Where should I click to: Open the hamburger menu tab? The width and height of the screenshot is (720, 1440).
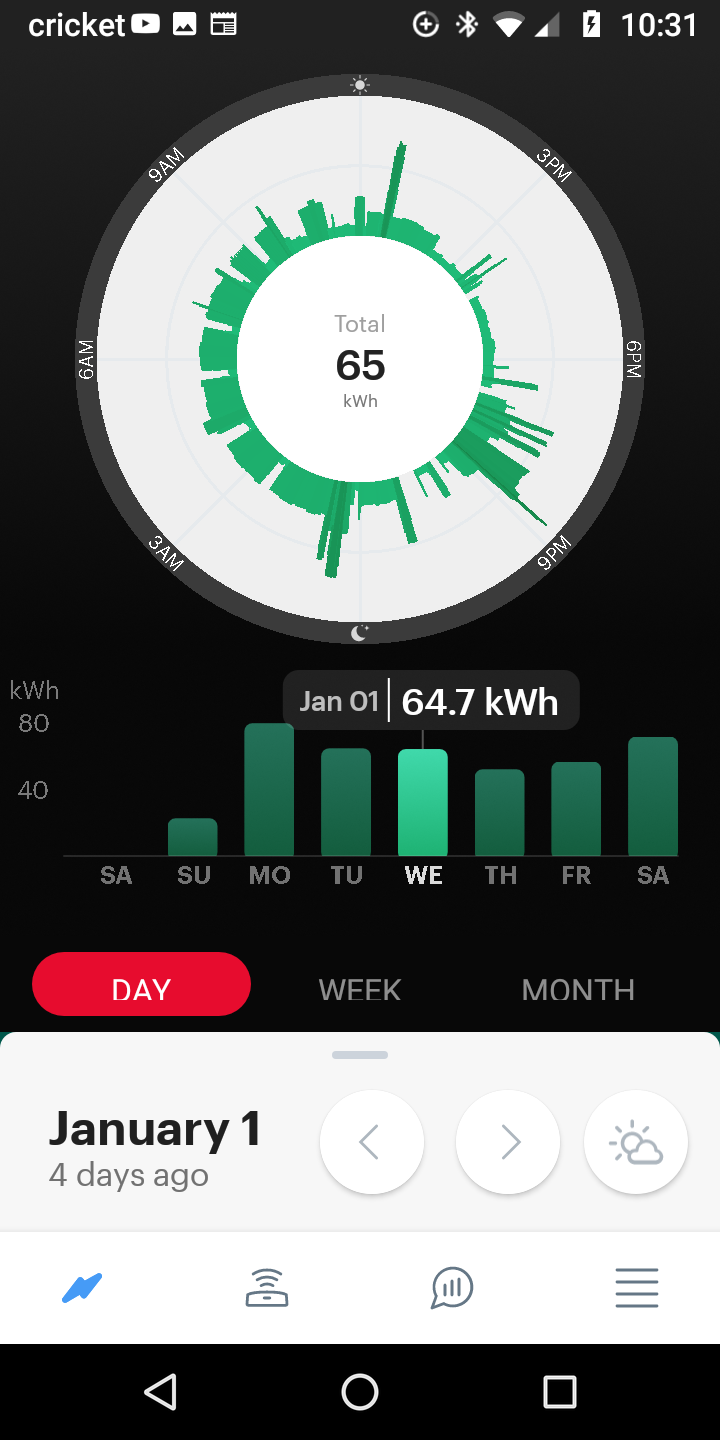pos(637,1288)
